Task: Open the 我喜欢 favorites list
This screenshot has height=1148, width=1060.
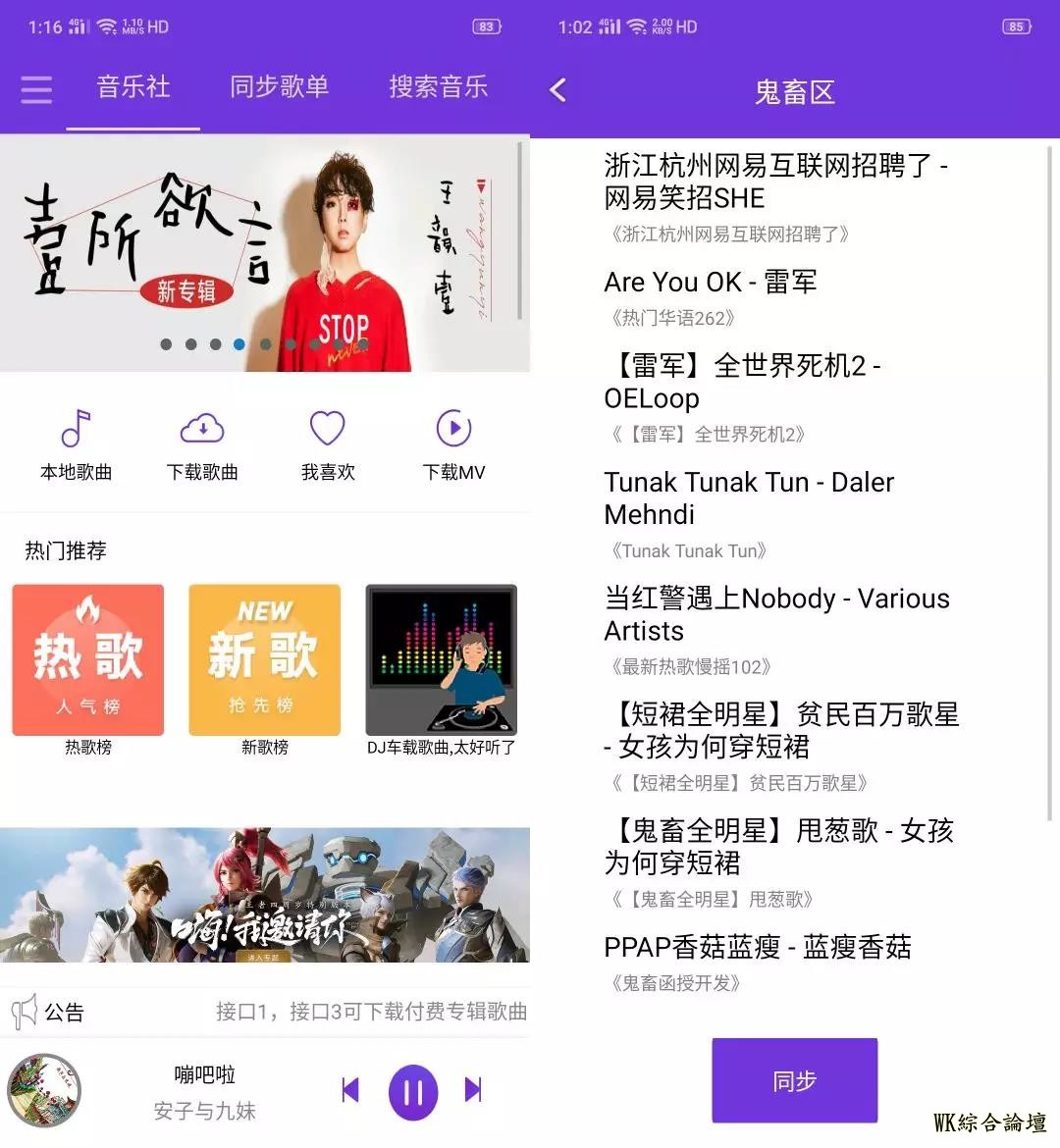Action: point(328,444)
